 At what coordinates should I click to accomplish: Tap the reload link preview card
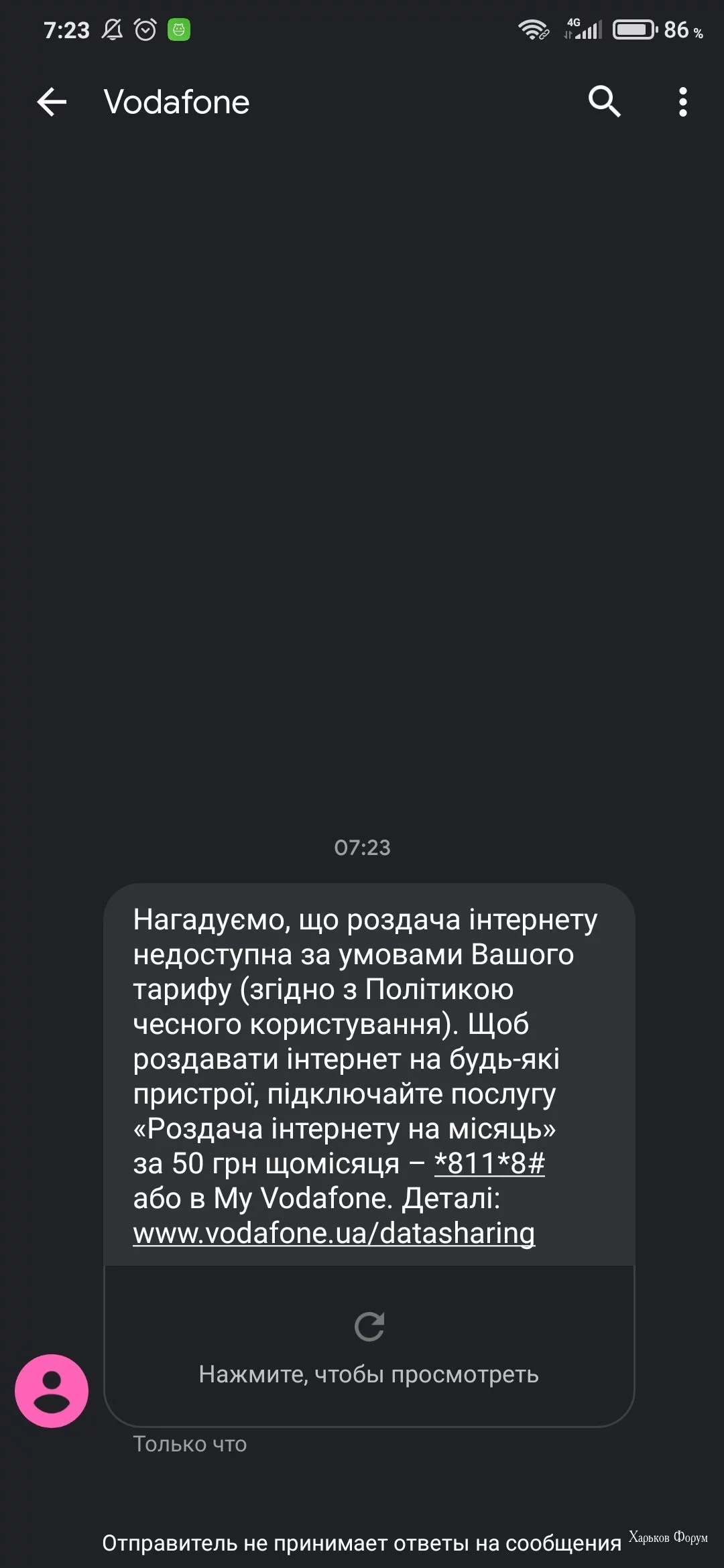click(x=369, y=1346)
